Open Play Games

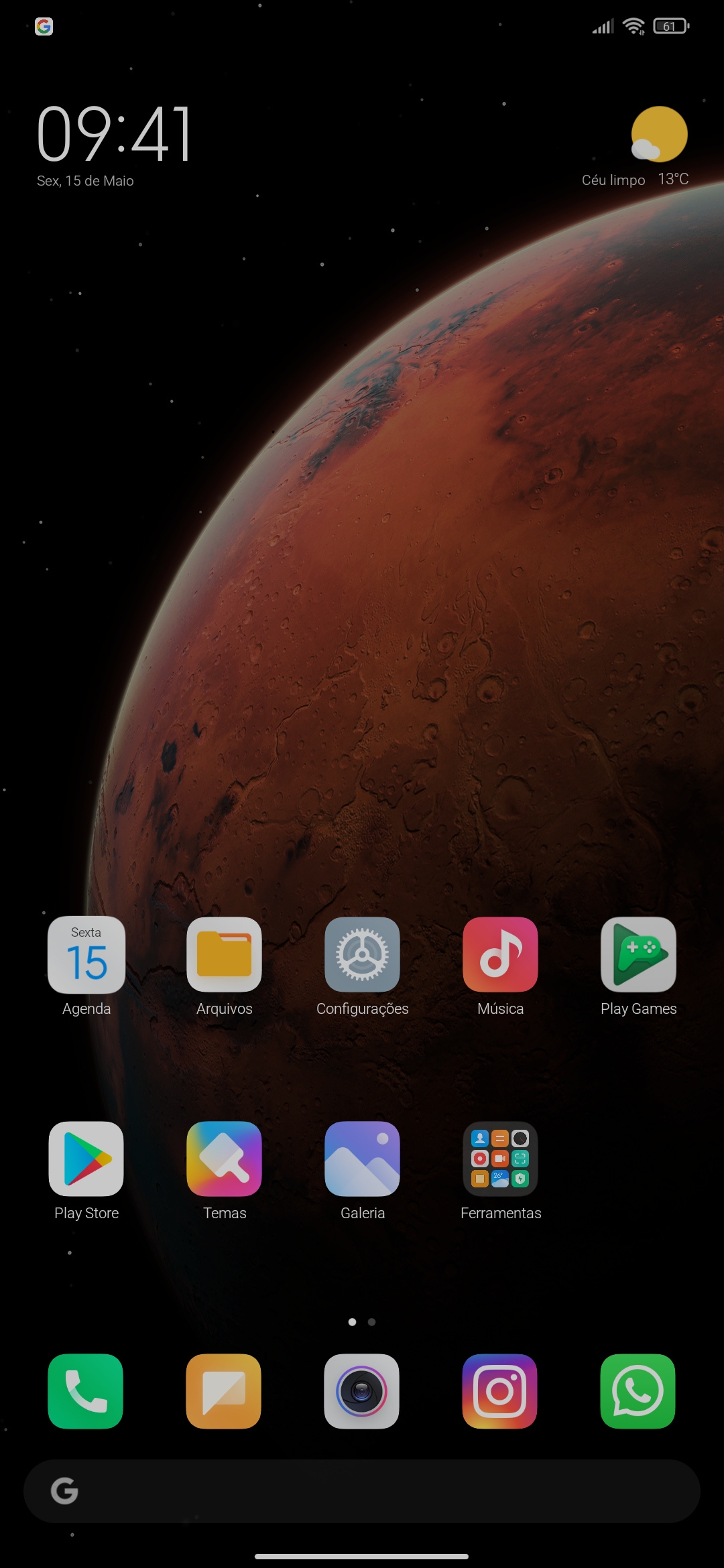[638, 955]
